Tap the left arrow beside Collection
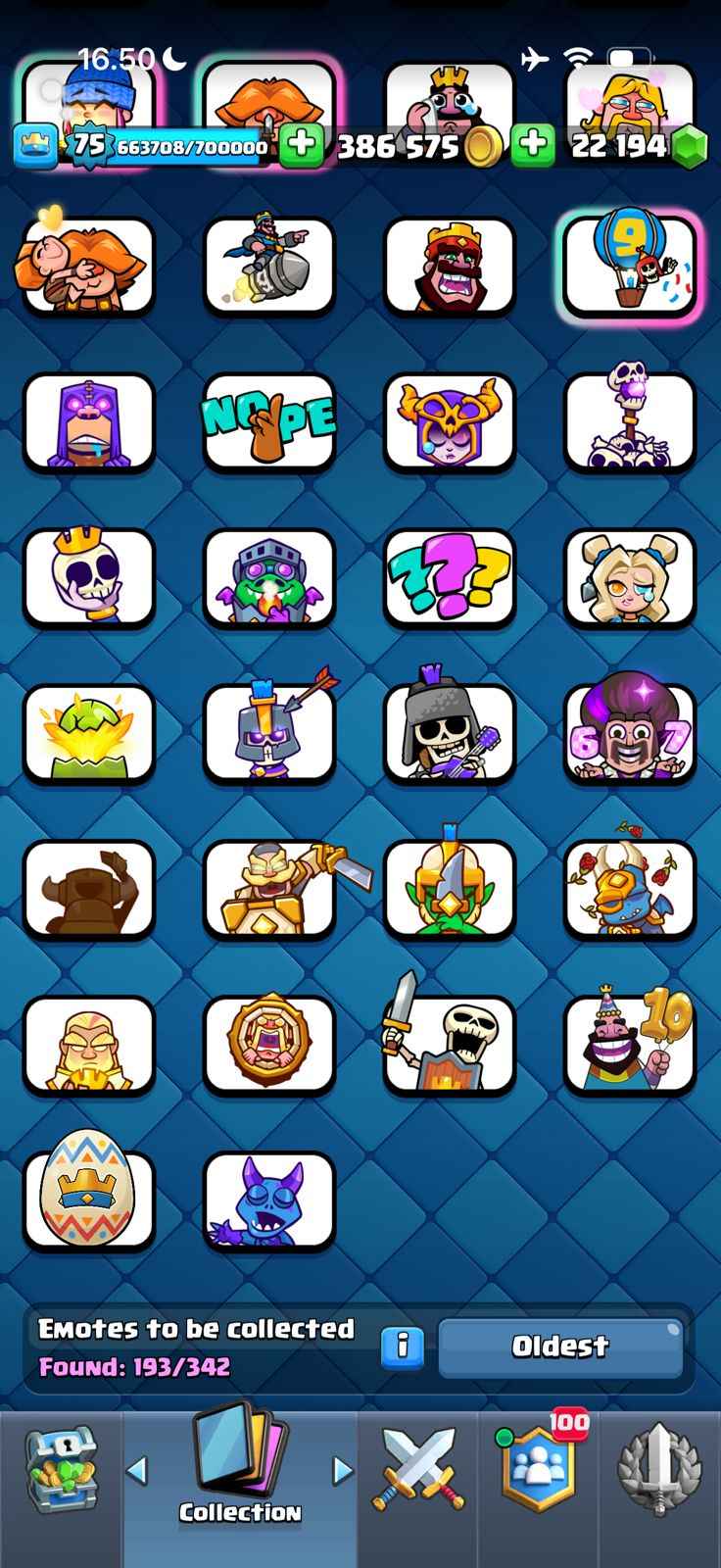721x1568 pixels. click(138, 1470)
